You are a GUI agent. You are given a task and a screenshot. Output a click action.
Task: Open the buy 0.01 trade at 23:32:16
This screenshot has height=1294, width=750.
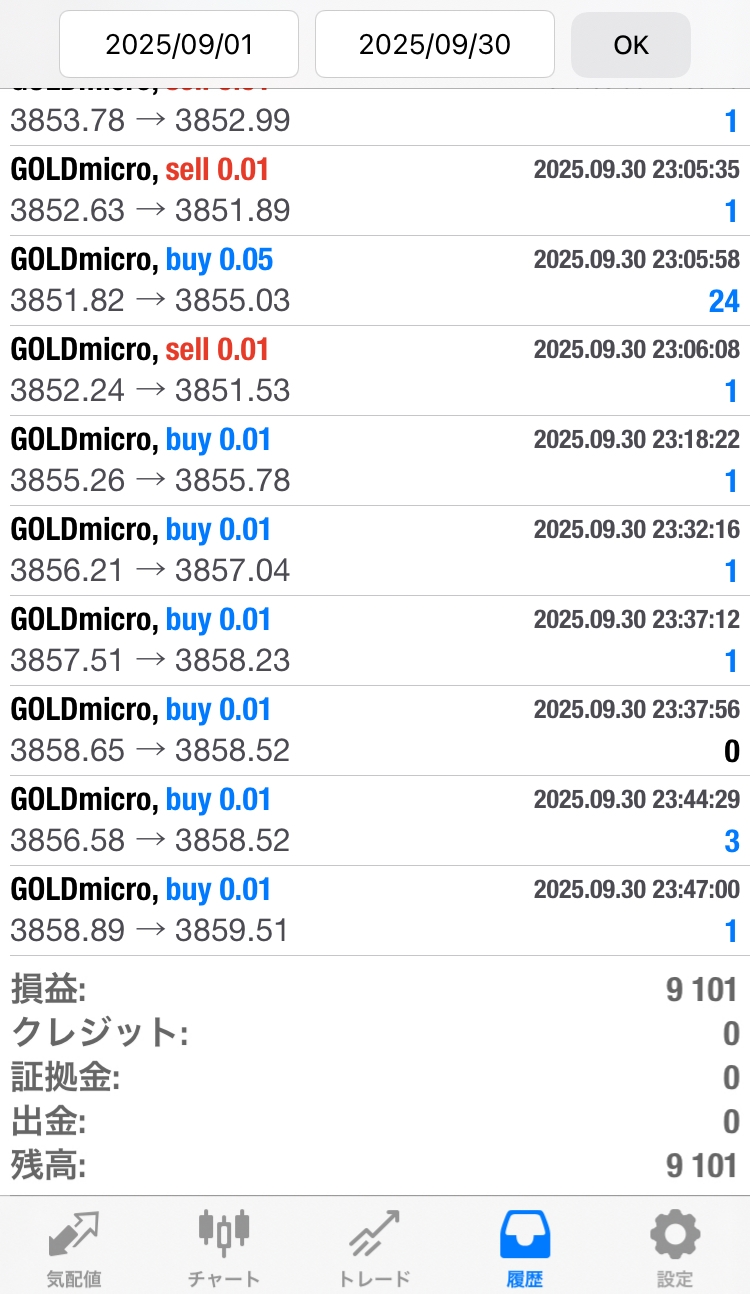click(375, 551)
